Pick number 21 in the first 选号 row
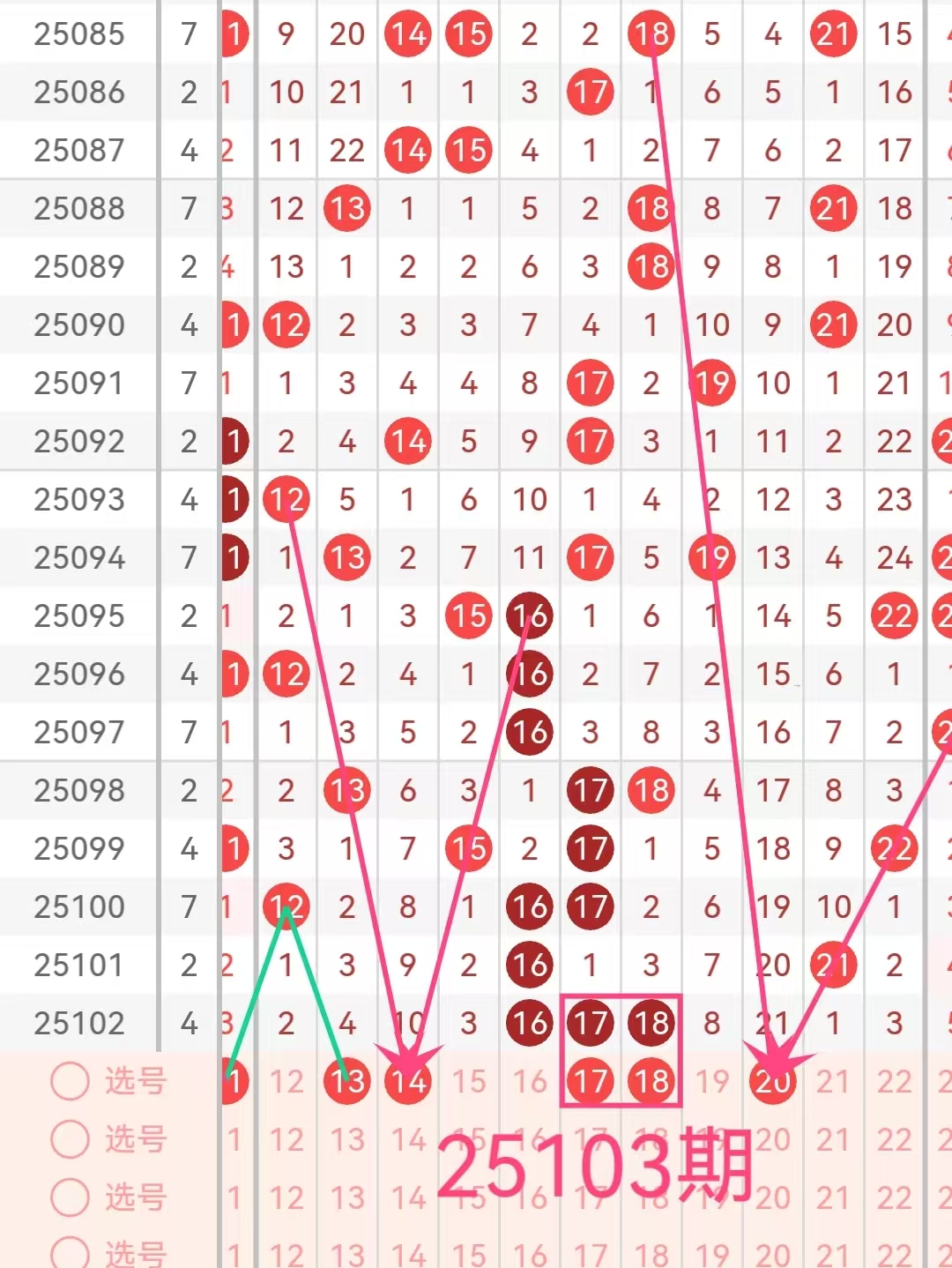Screen dimensions: 952x1268 click(834, 1081)
